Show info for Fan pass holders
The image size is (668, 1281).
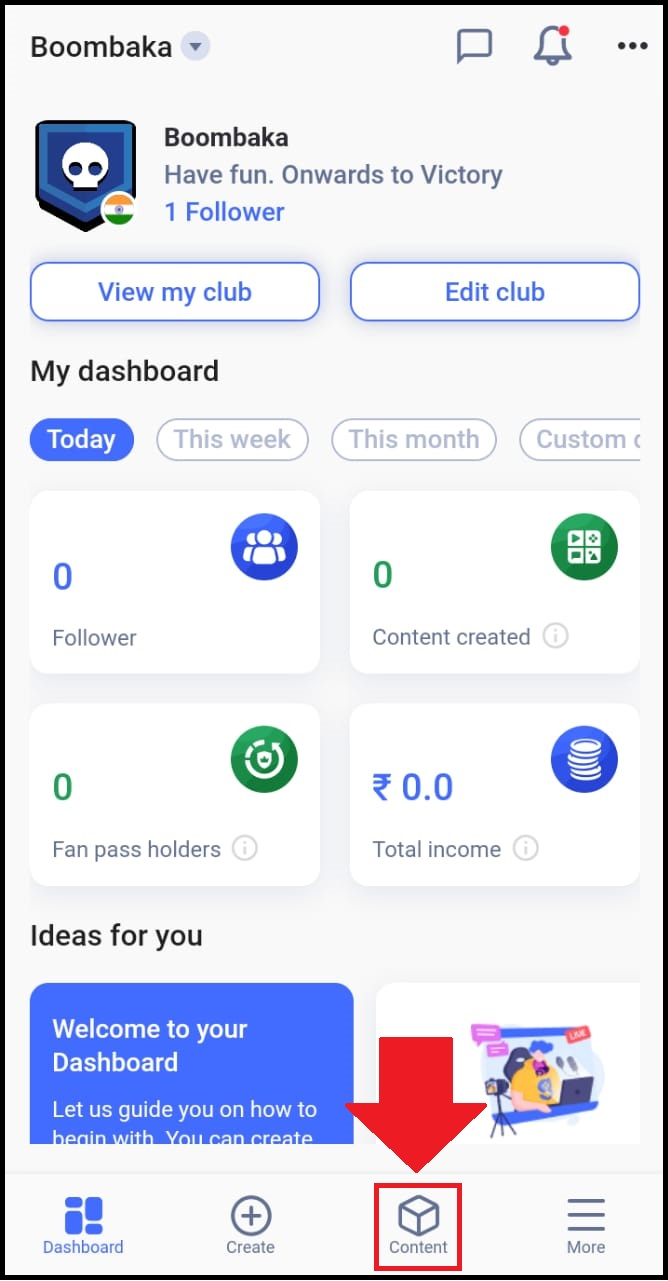[245, 848]
